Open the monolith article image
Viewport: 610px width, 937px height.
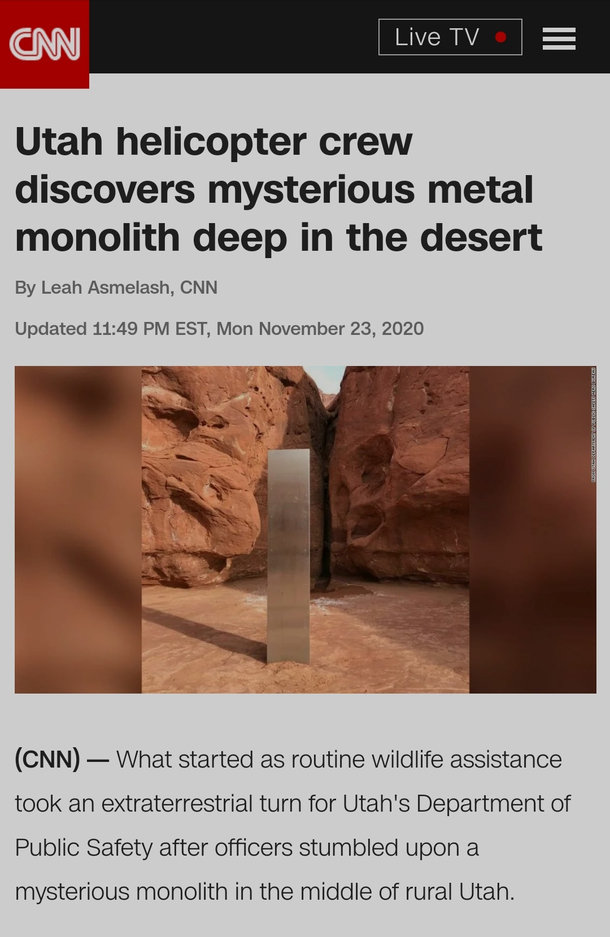pyautogui.click(x=305, y=529)
